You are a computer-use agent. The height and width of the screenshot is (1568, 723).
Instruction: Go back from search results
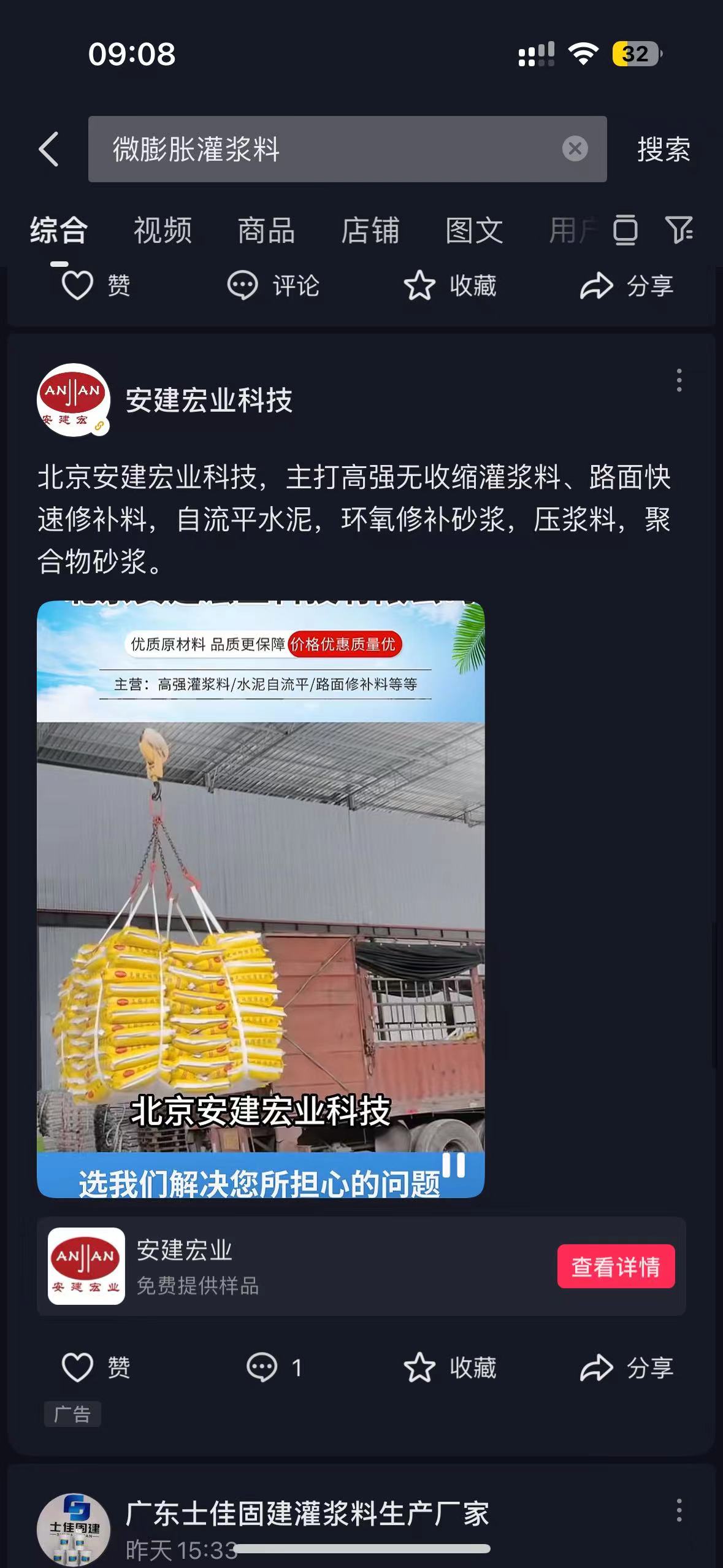click(49, 149)
